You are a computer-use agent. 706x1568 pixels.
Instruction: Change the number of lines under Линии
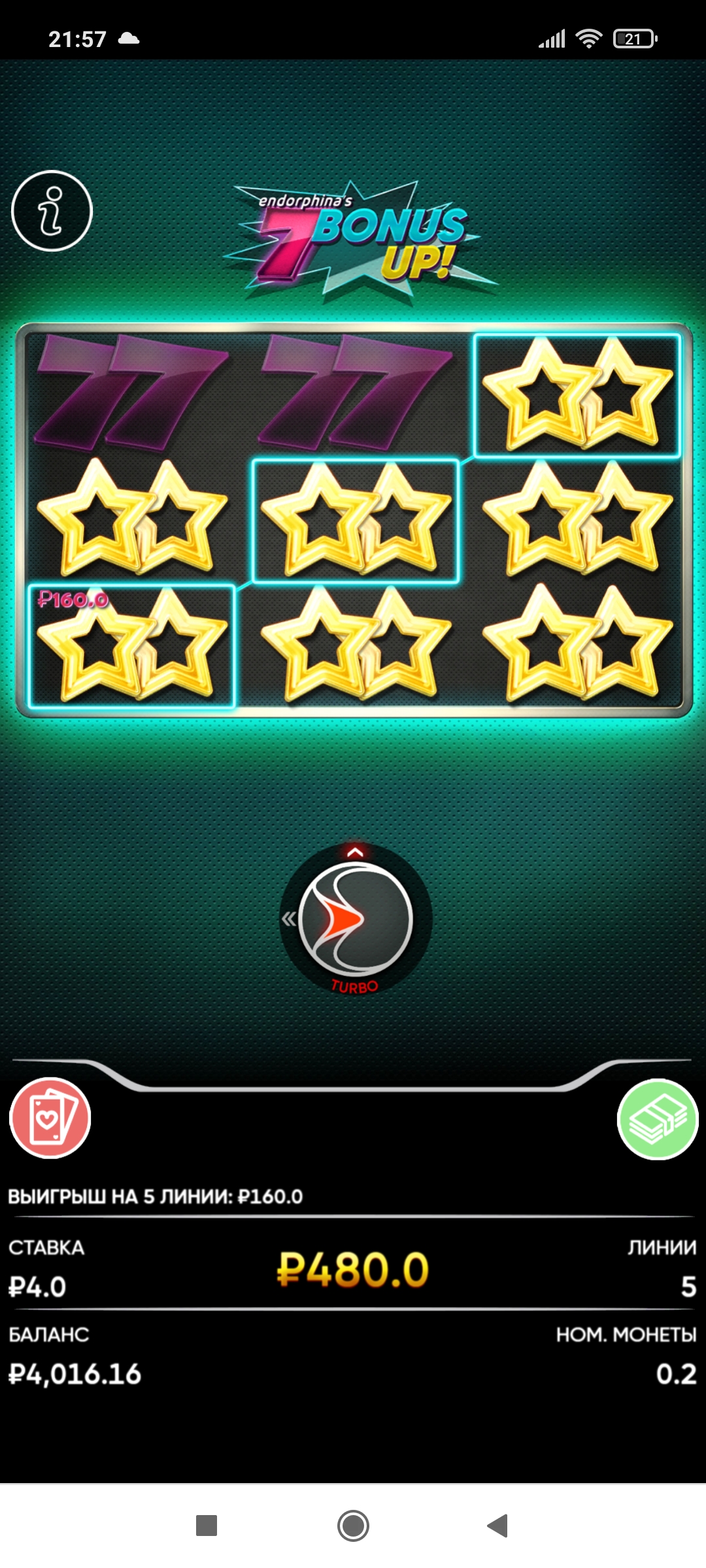688,1287
